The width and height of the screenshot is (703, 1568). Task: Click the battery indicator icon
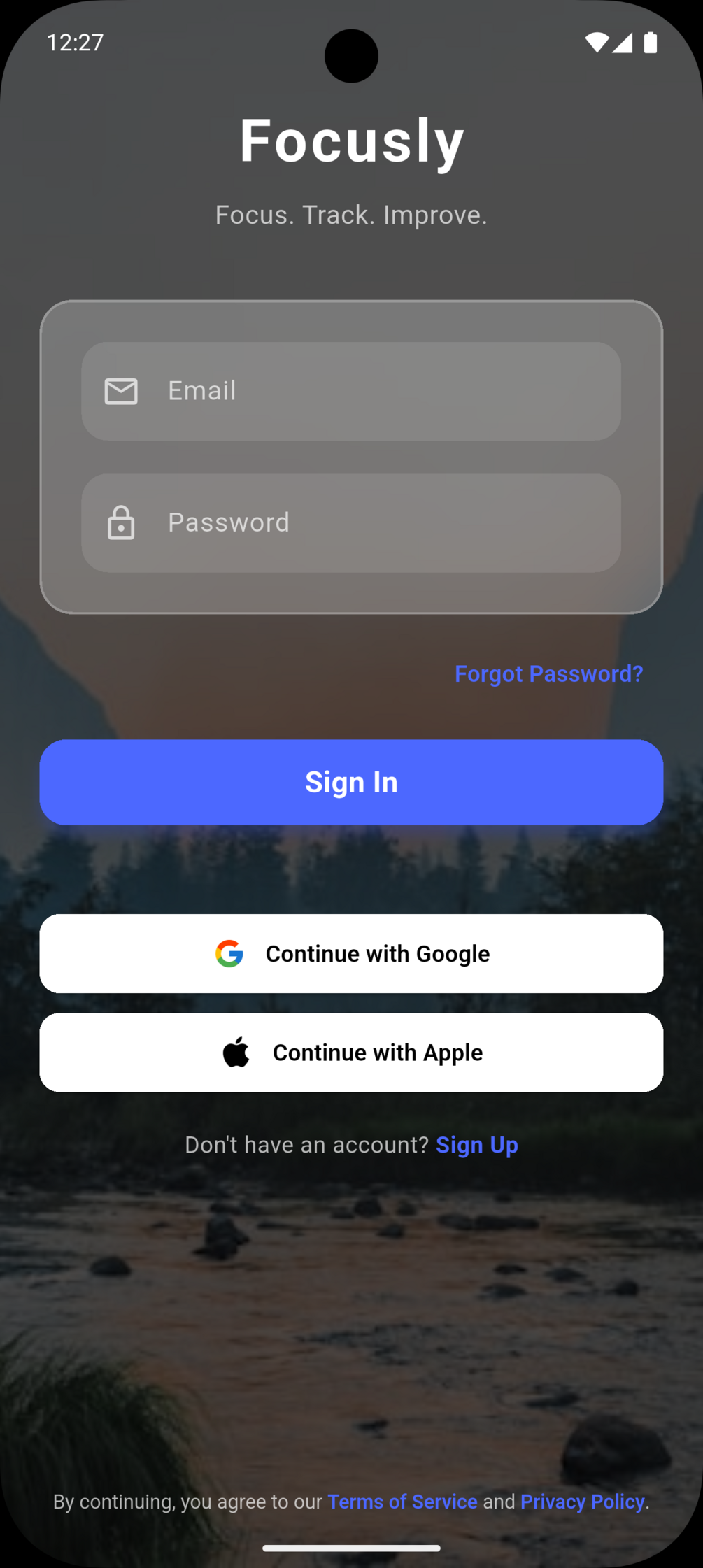[x=652, y=43]
